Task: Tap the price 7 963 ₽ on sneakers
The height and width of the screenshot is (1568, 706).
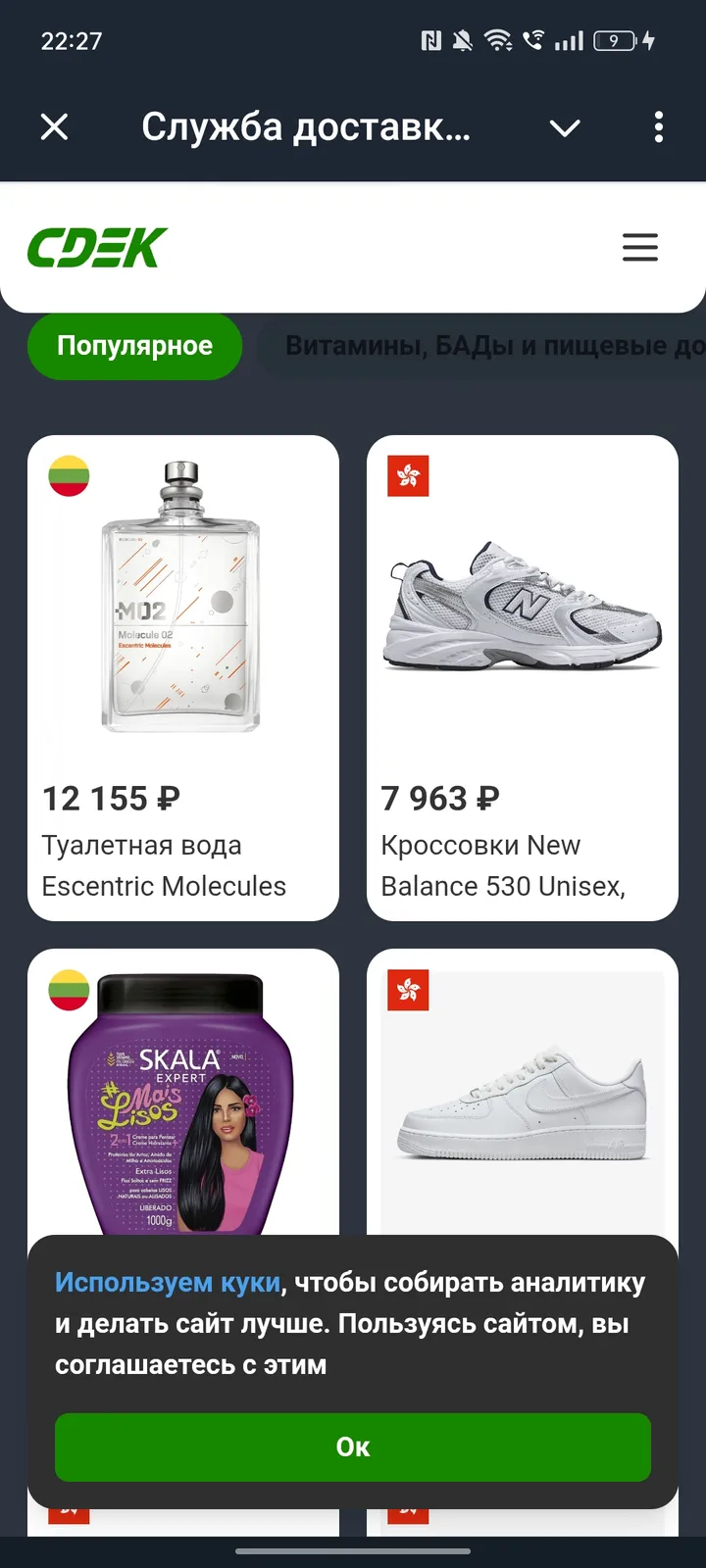Action: click(x=437, y=798)
